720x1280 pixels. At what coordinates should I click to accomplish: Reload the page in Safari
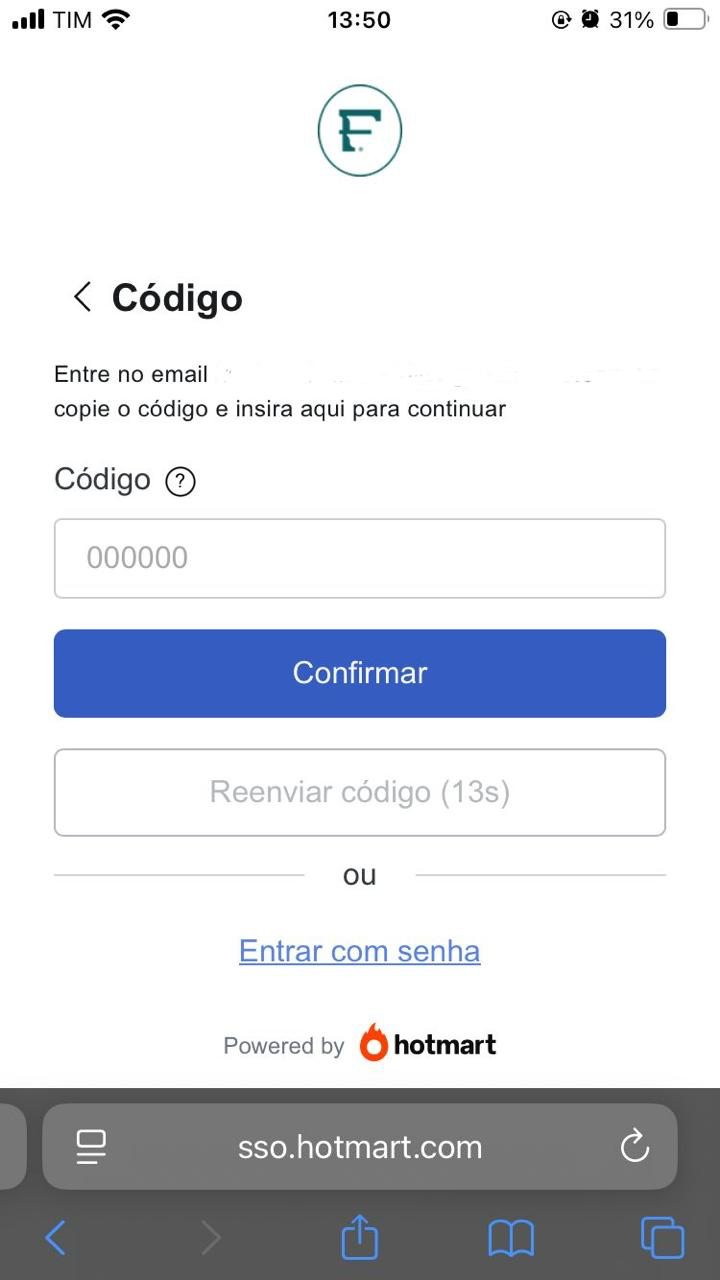[x=635, y=1147]
